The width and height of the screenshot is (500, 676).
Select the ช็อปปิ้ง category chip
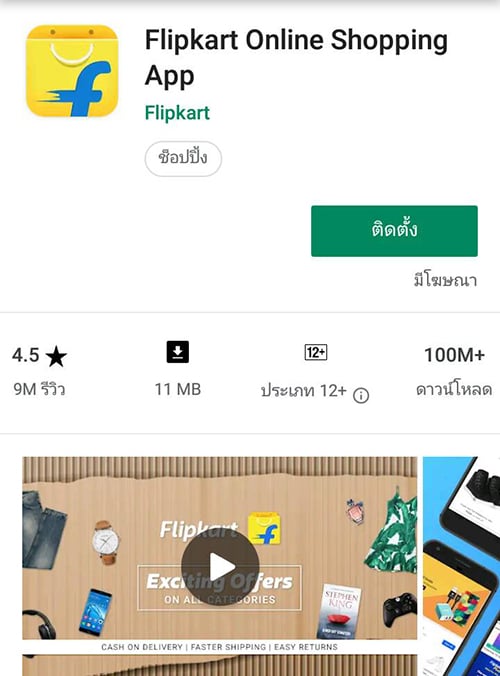click(183, 158)
